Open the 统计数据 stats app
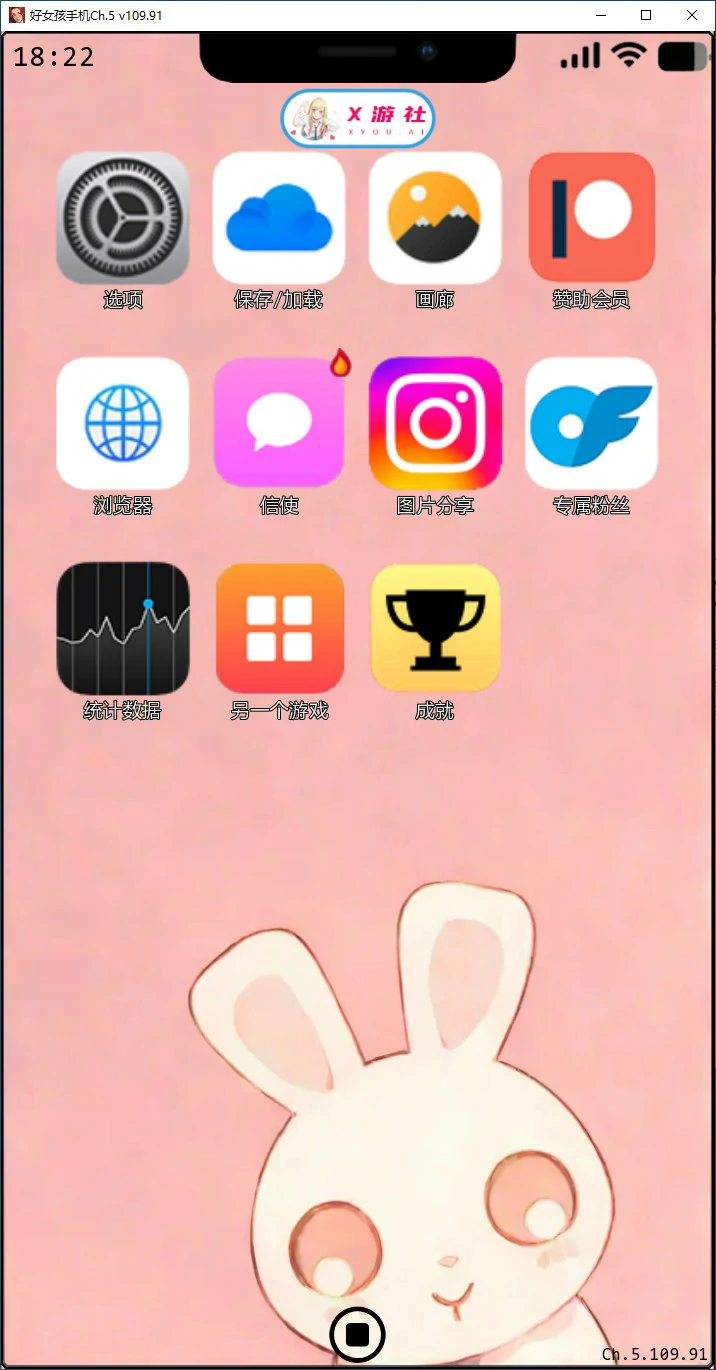Viewport: 716px width, 1370px height. coord(122,628)
